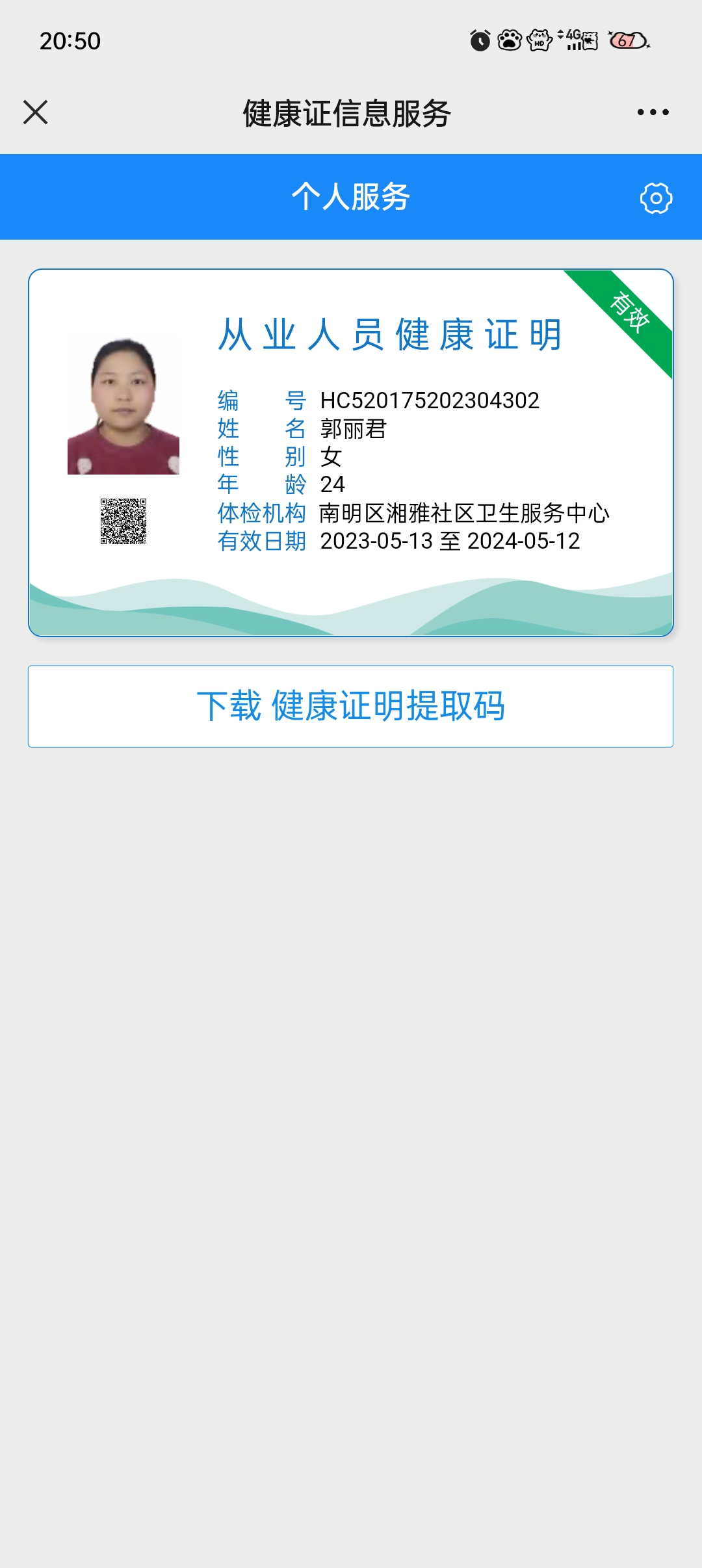
Task: Open the 从业人员健康证明 card
Action: click(350, 452)
